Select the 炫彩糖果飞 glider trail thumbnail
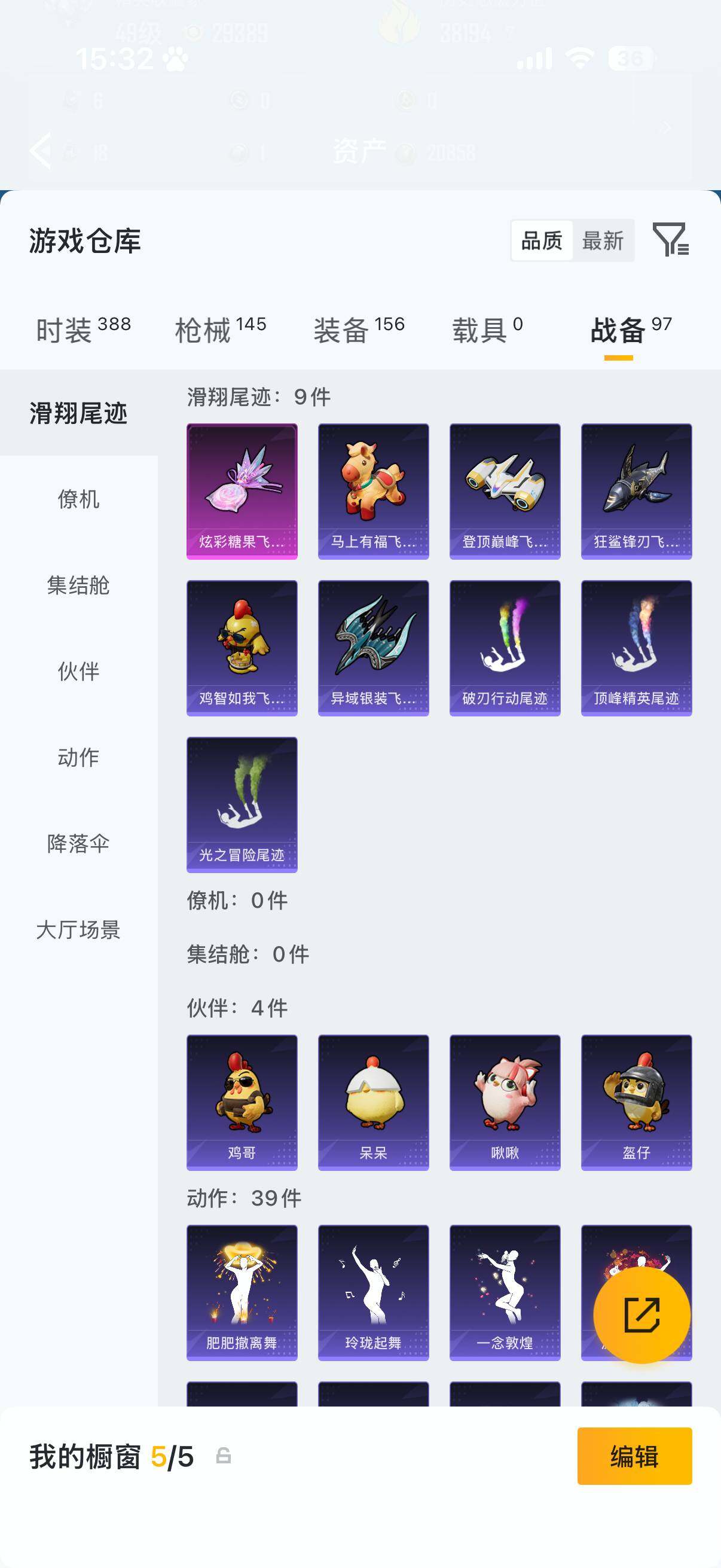 click(242, 490)
